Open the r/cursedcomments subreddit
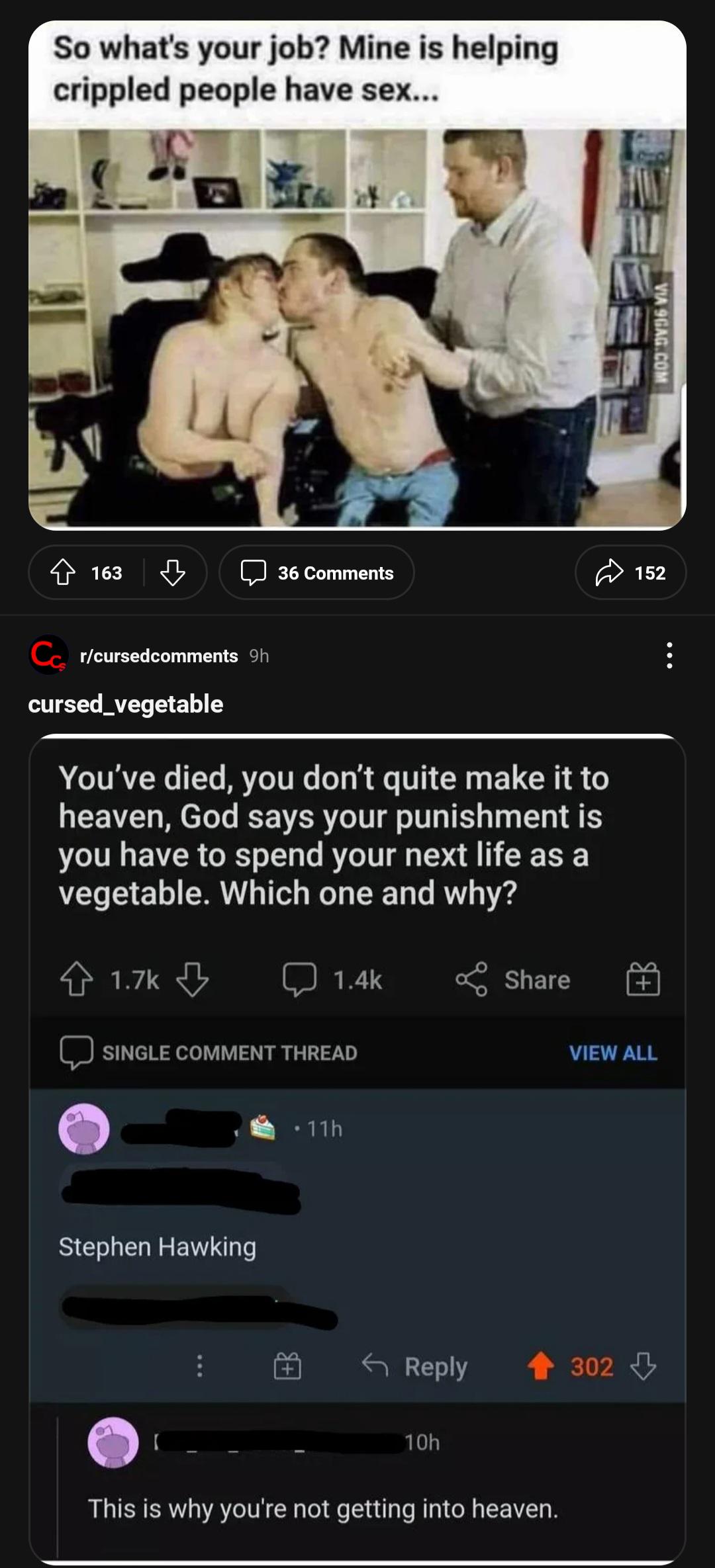Image resolution: width=715 pixels, height=1568 pixels. (158, 656)
